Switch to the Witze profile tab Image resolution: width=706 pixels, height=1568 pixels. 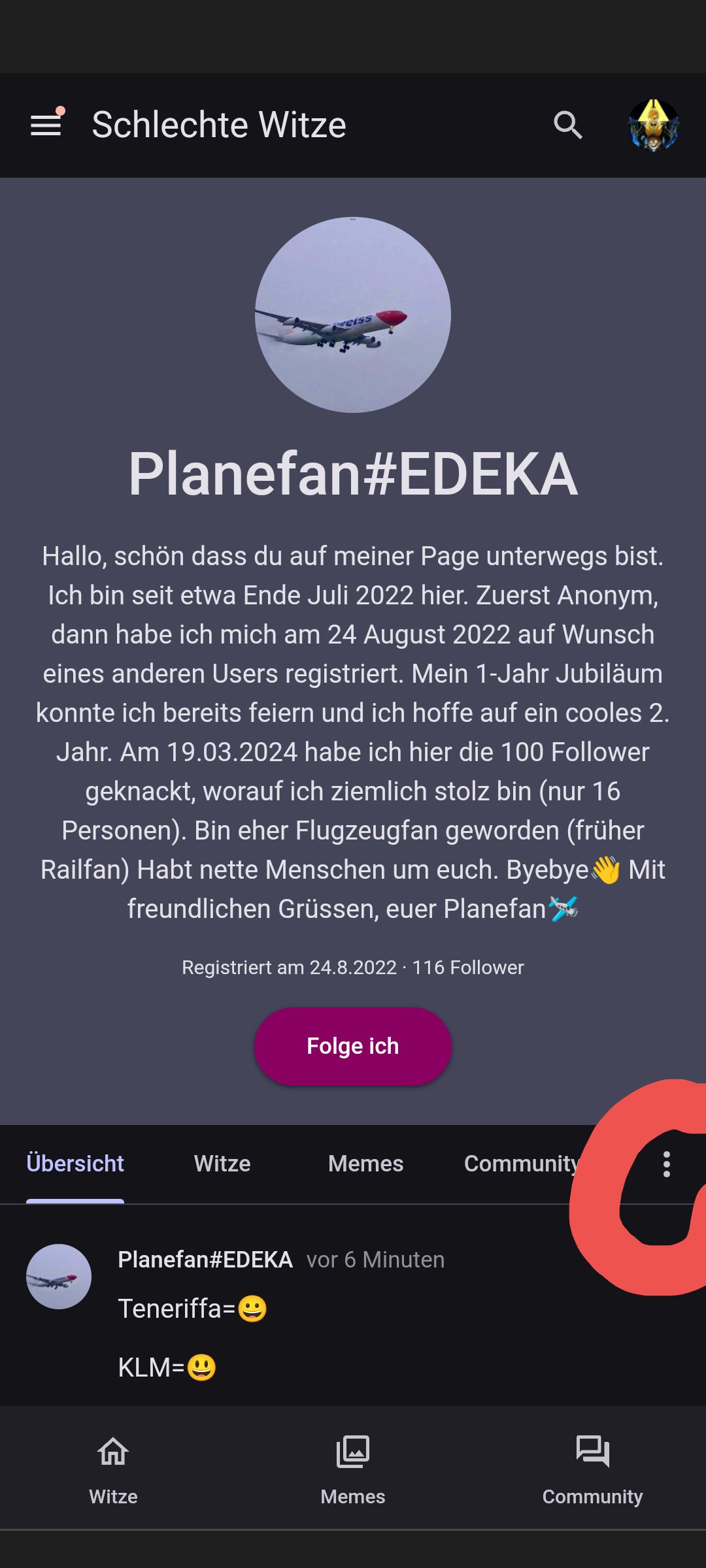coord(222,1164)
